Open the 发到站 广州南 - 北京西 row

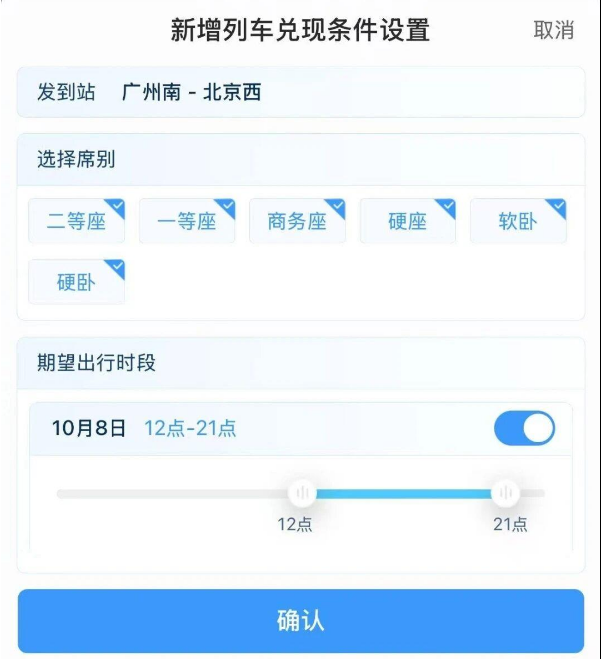pyautogui.click(x=300, y=92)
